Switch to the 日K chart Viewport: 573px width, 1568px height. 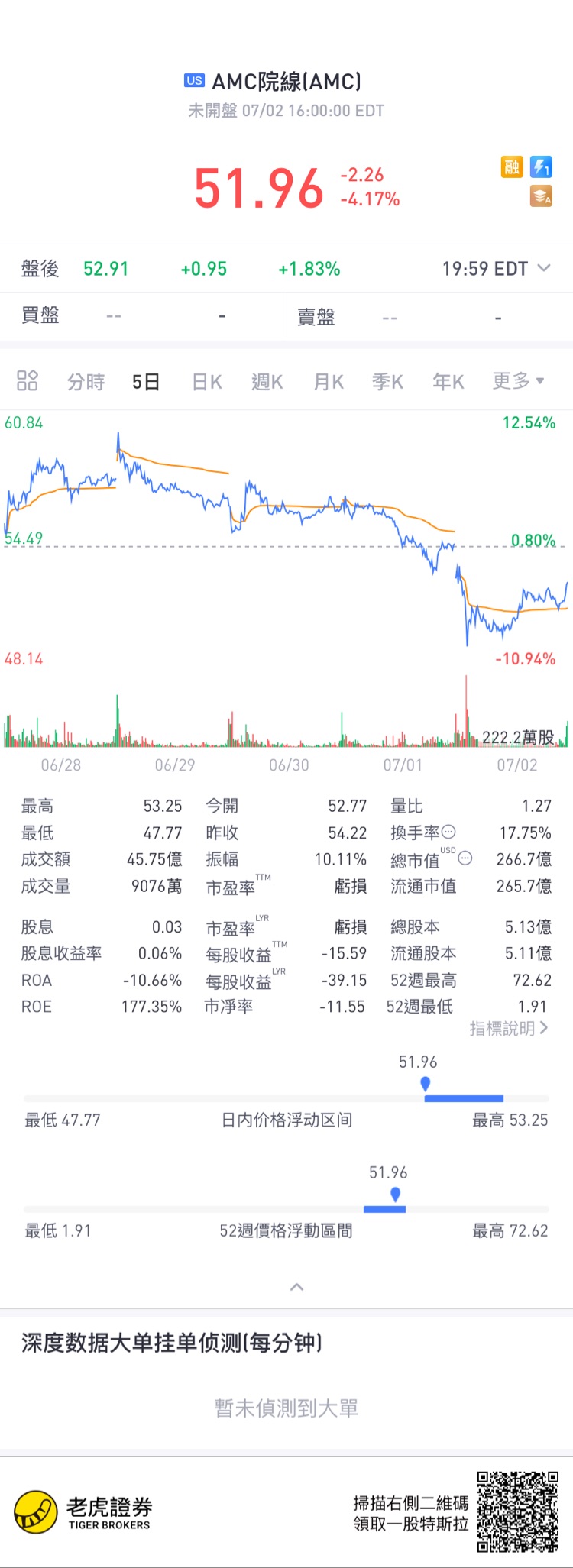[206, 381]
